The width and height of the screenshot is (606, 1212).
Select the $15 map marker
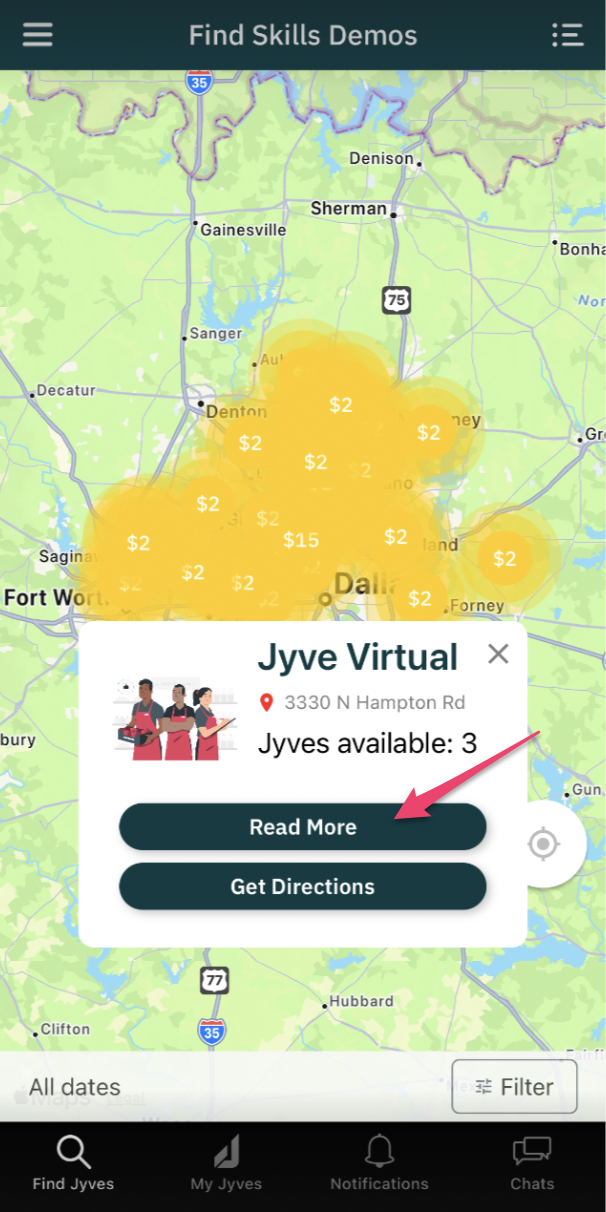point(301,540)
